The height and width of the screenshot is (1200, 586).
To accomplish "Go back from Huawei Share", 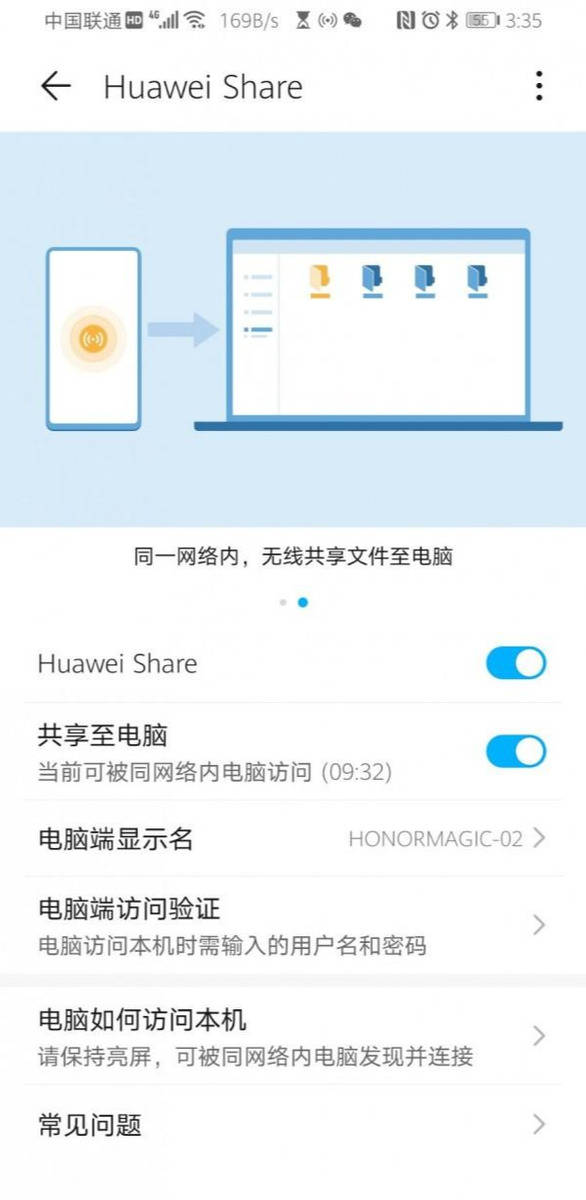I will 55,87.
